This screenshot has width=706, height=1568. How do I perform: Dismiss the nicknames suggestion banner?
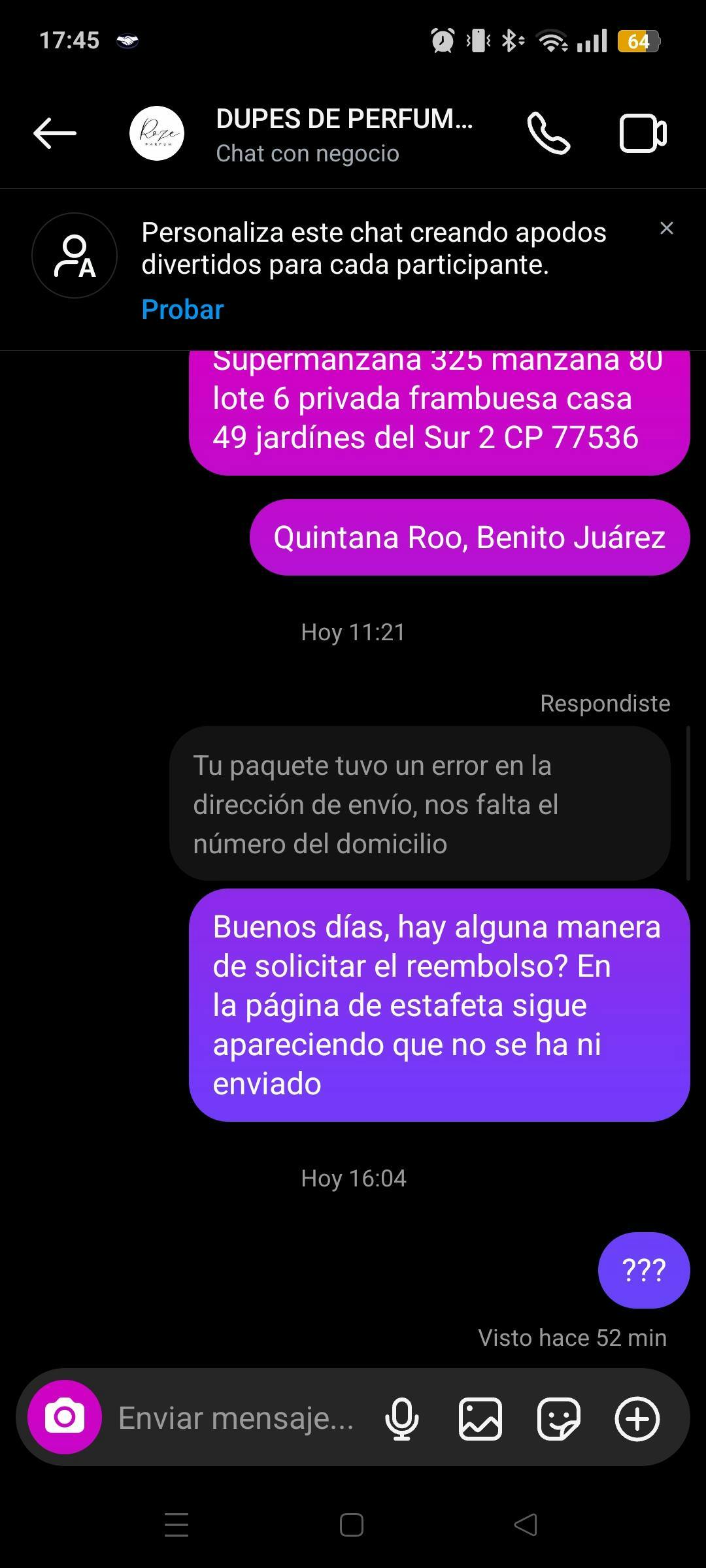pos(666,228)
